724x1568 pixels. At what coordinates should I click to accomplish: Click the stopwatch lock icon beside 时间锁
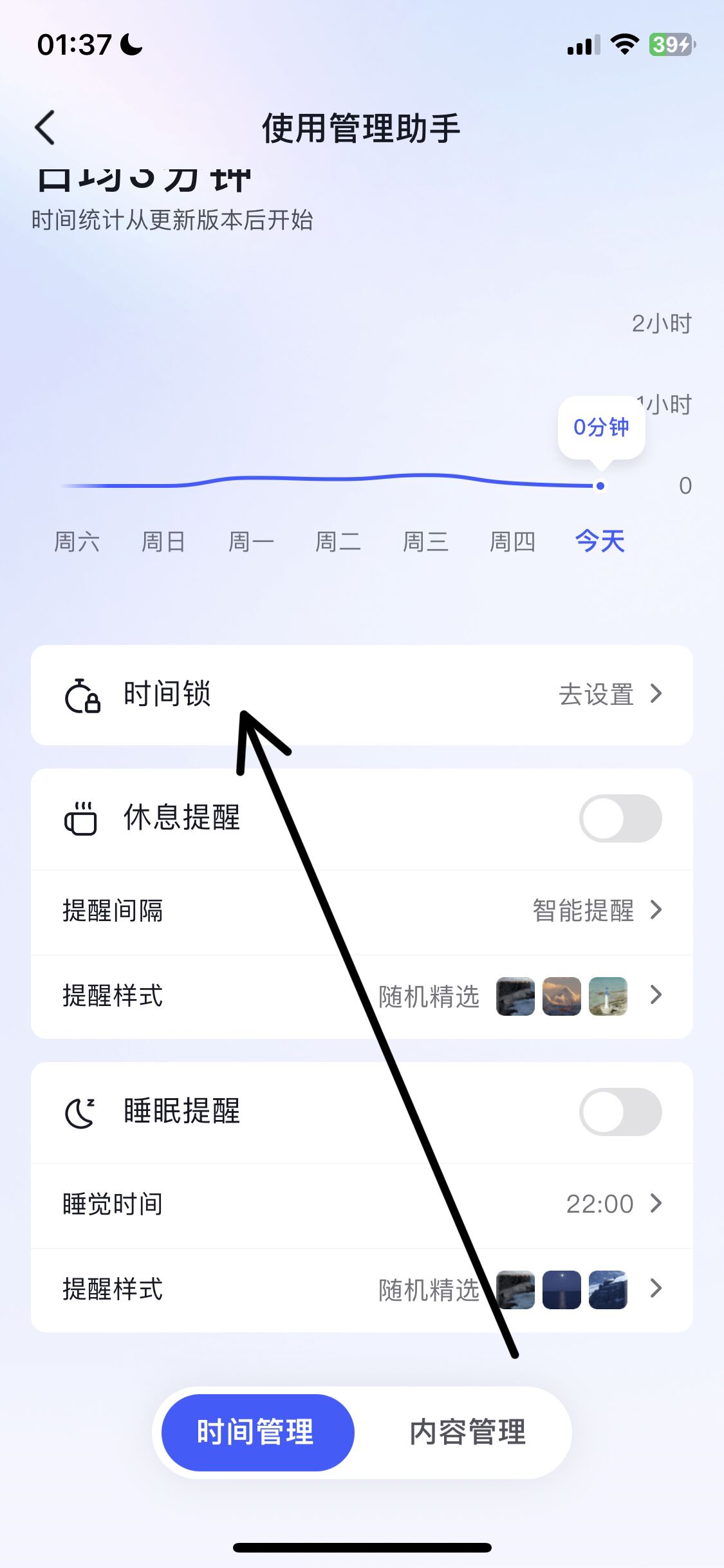click(82, 695)
